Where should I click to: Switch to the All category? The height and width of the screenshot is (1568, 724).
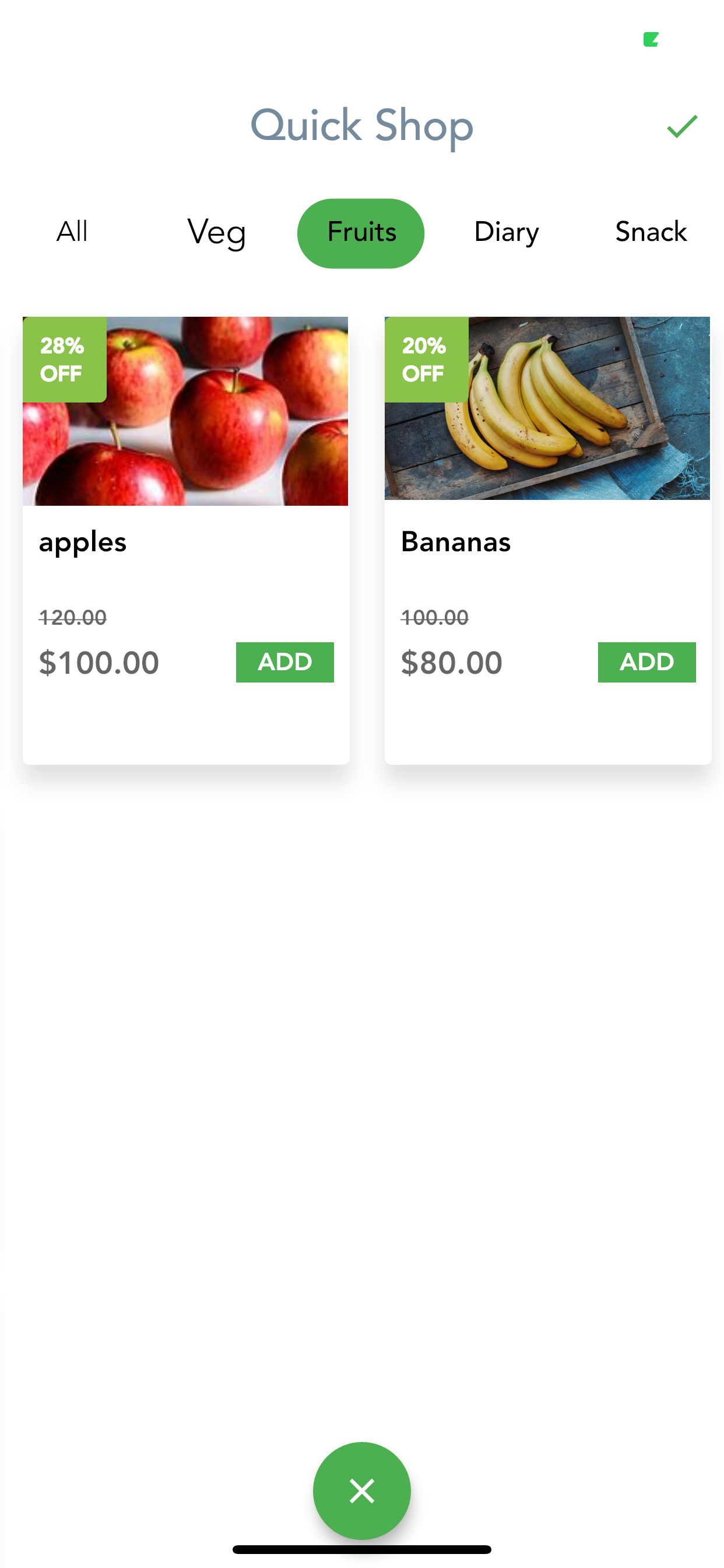(x=72, y=232)
